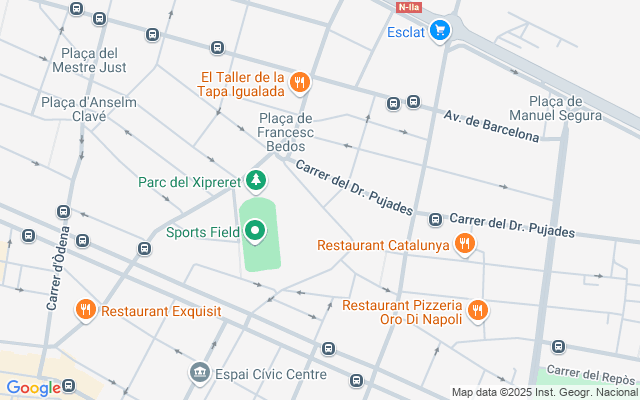Select the Restaurant Catalunya pin
This screenshot has height=400, width=640.
pos(463,244)
